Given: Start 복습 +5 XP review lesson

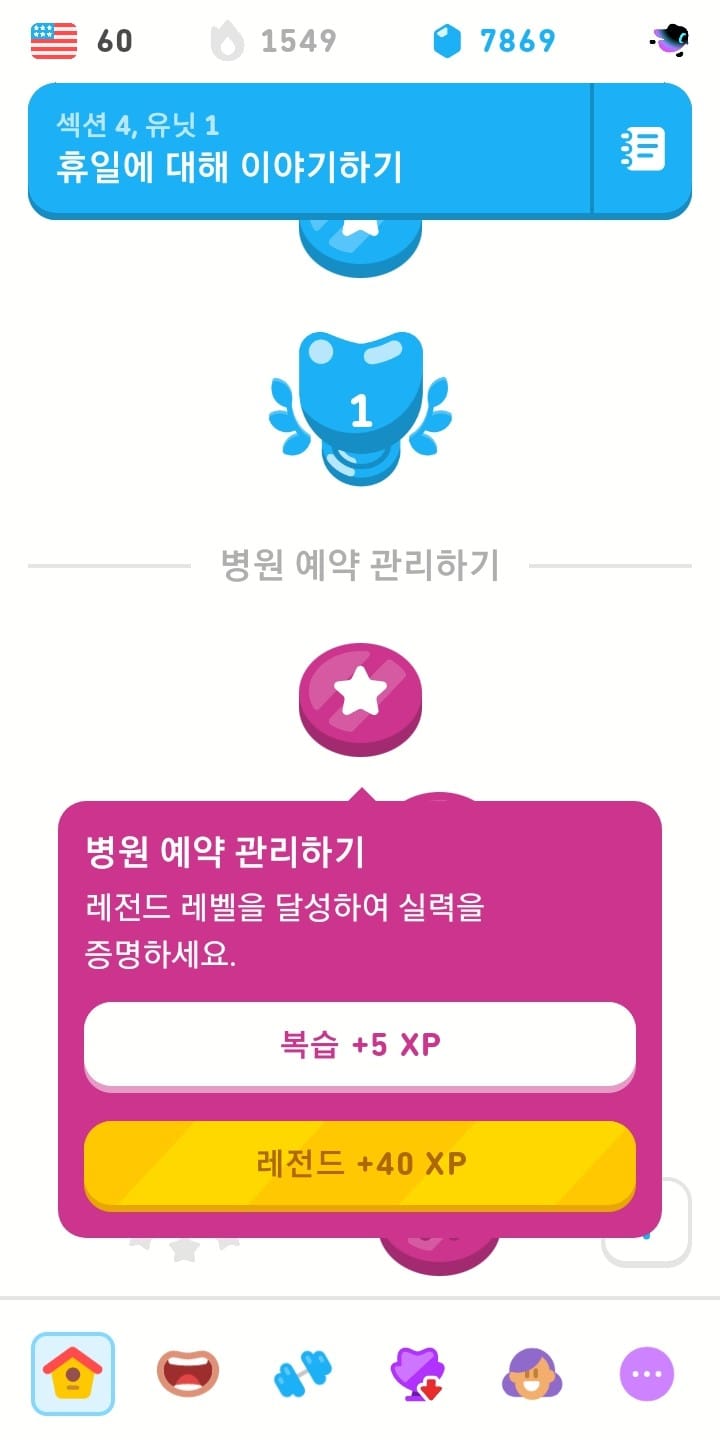Looking at the screenshot, I should (x=359, y=1044).
